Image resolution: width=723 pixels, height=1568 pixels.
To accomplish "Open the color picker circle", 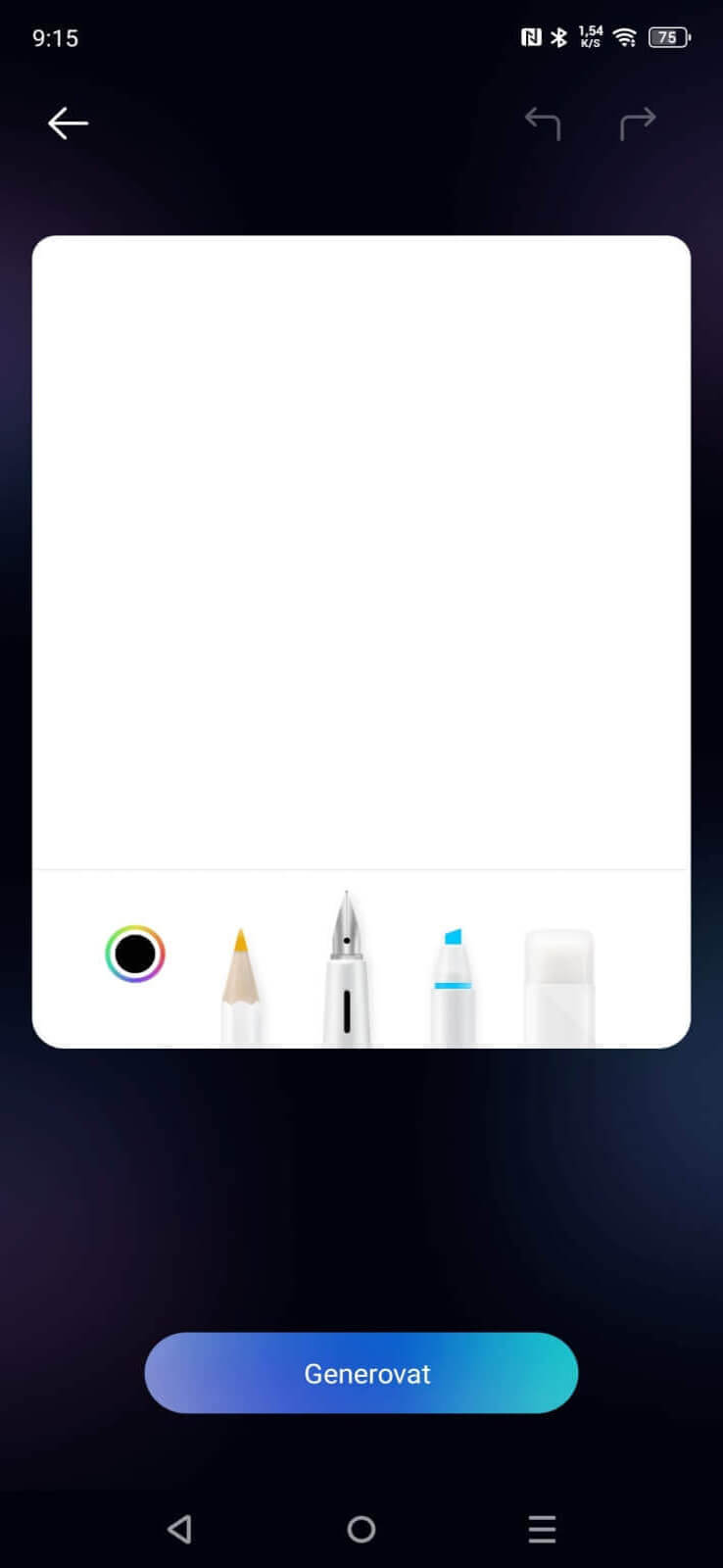I will 135,954.
